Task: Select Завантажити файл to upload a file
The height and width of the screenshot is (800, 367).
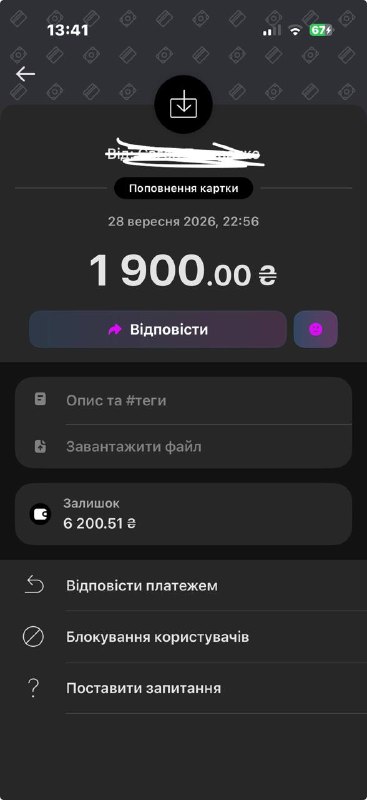Action: point(183,447)
